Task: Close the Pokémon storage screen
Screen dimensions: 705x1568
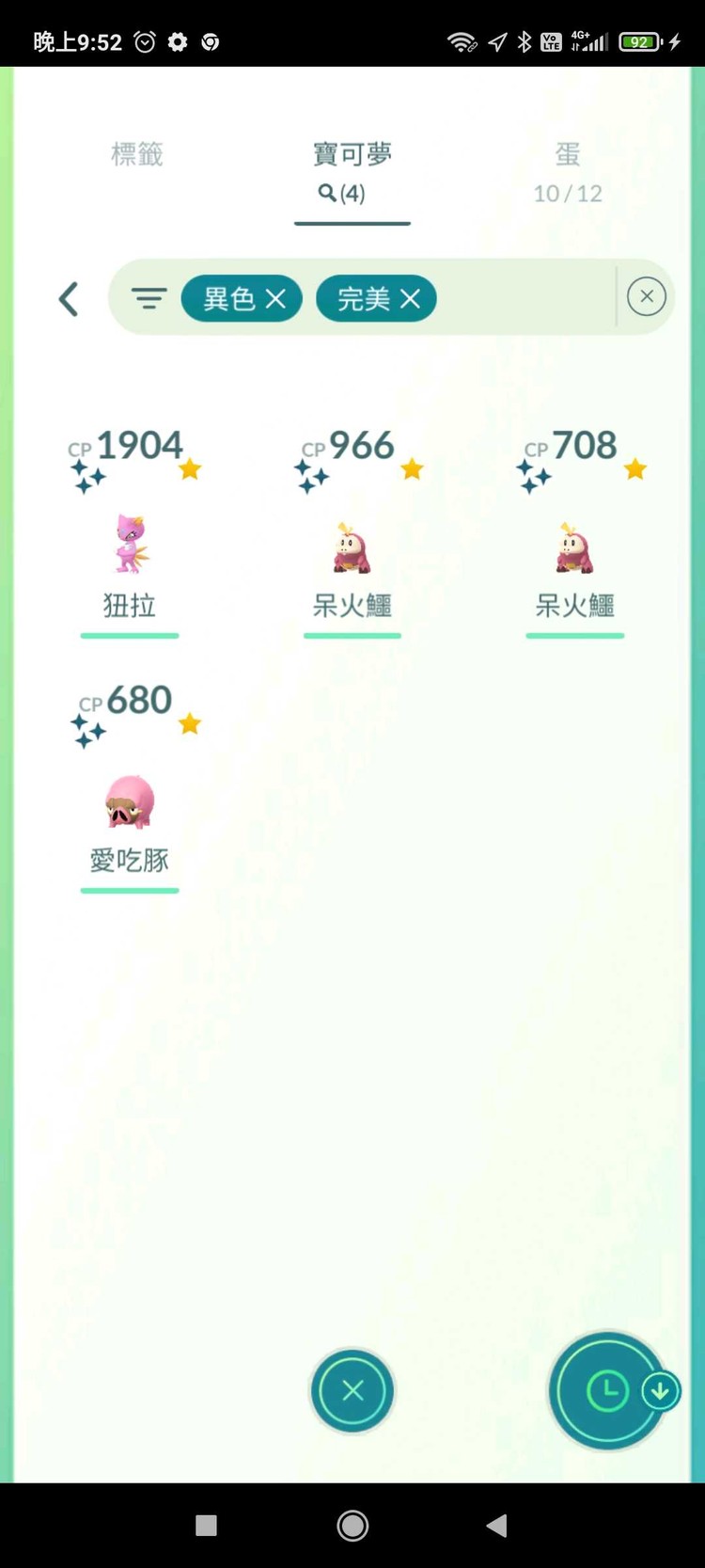Action: point(352,1390)
